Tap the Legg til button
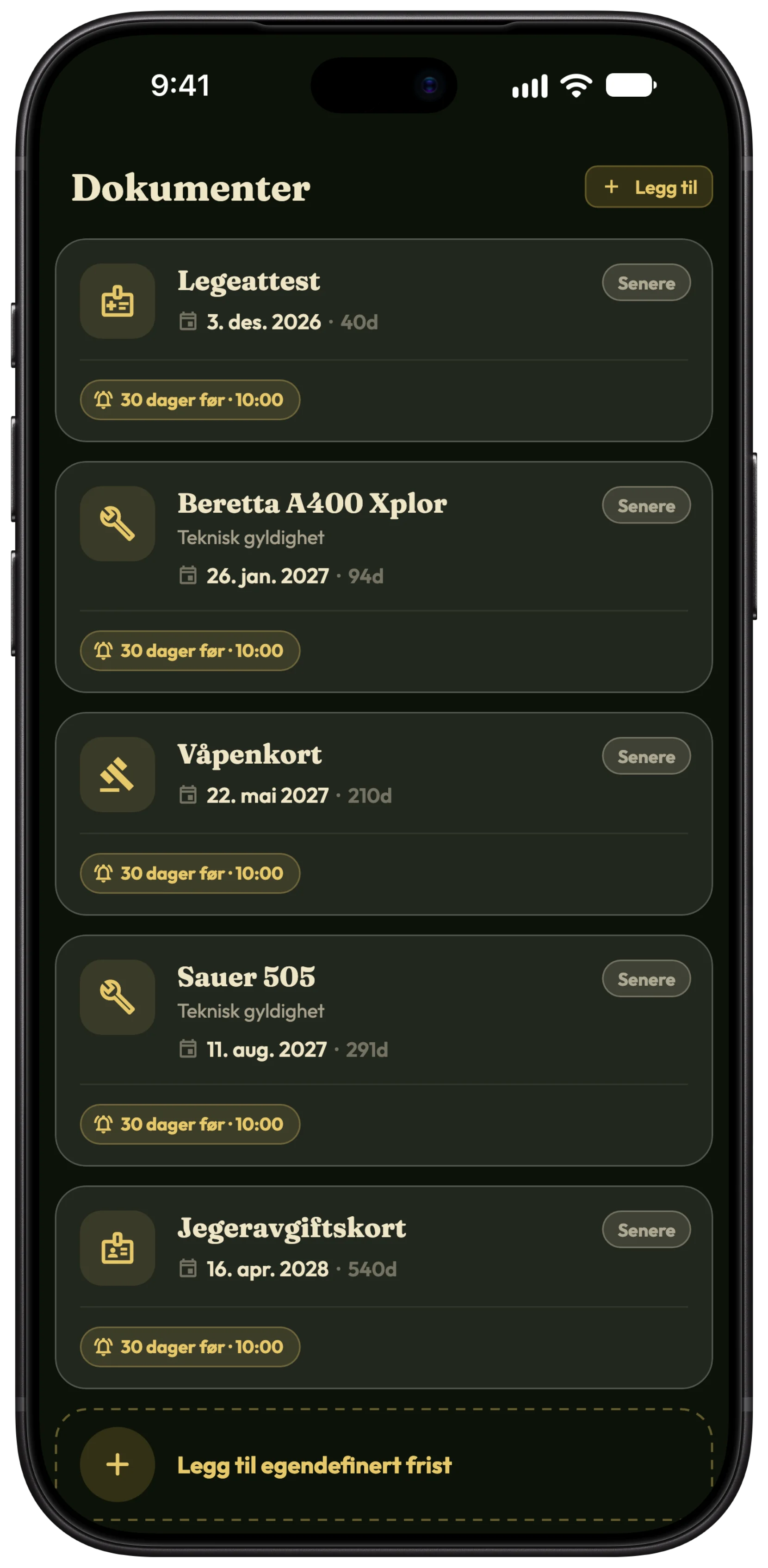The image size is (768, 1568). tap(648, 187)
